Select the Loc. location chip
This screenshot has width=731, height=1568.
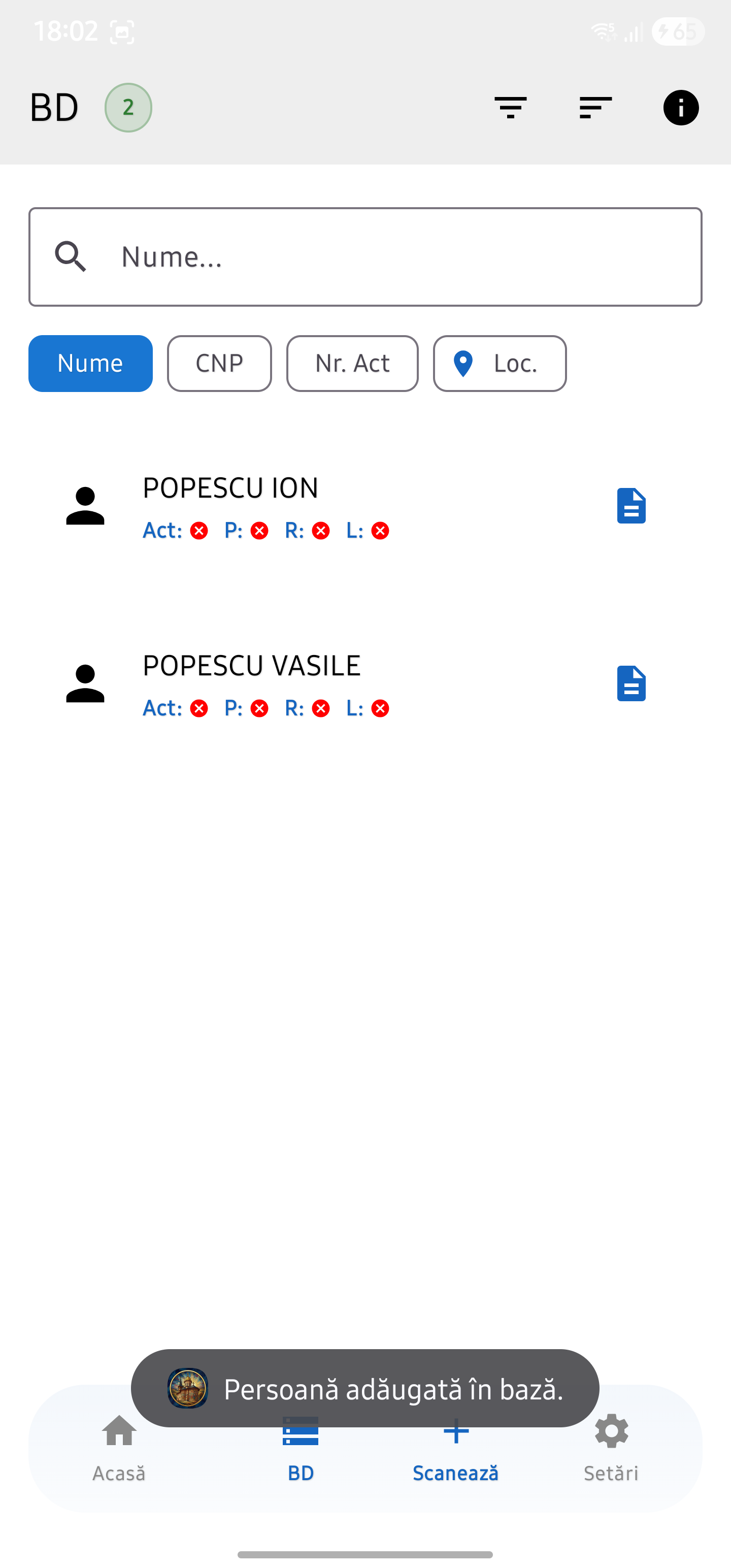pyautogui.click(x=500, y=364)
